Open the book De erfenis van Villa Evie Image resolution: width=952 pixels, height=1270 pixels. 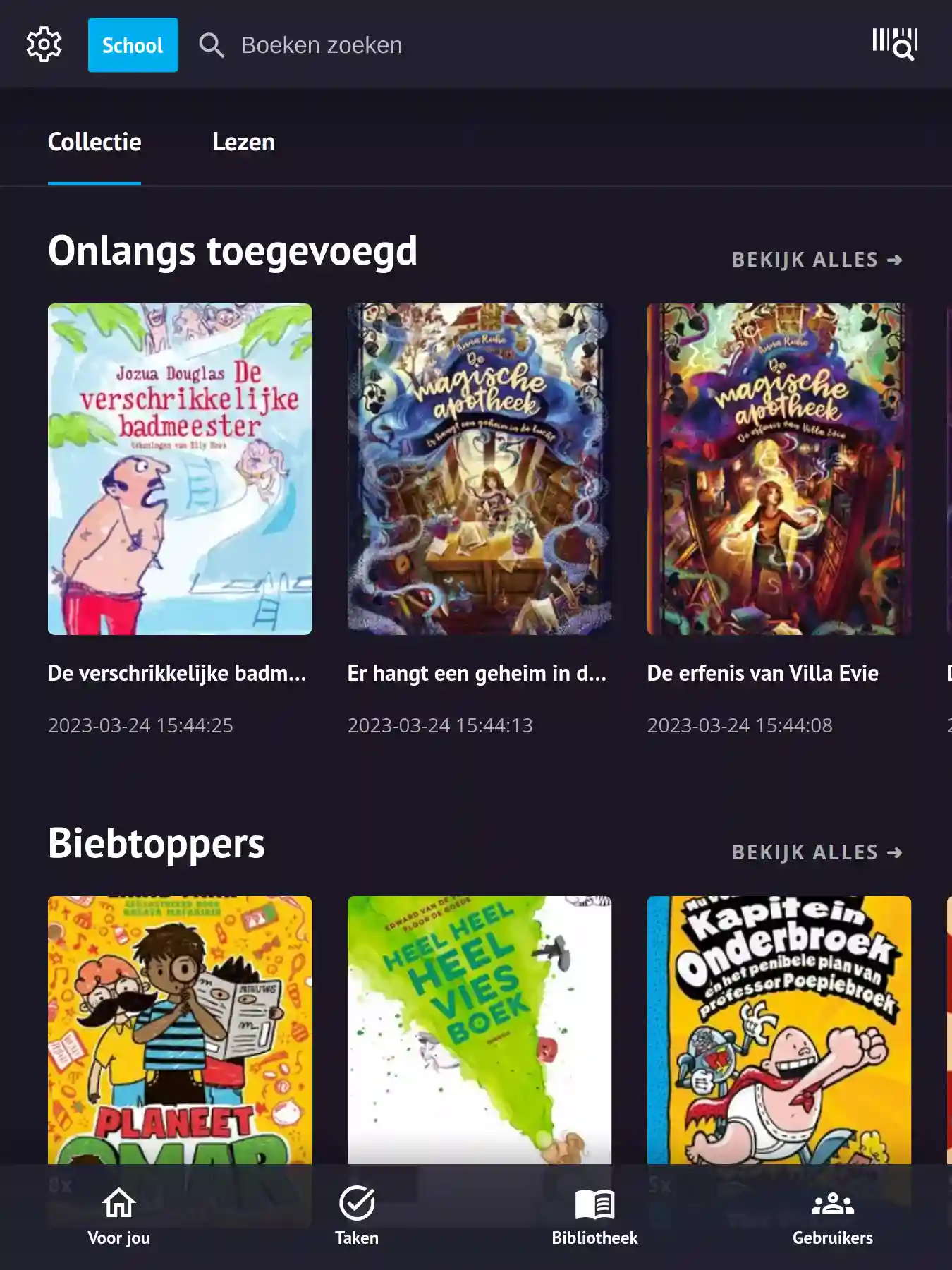click(x=779, y=469)
